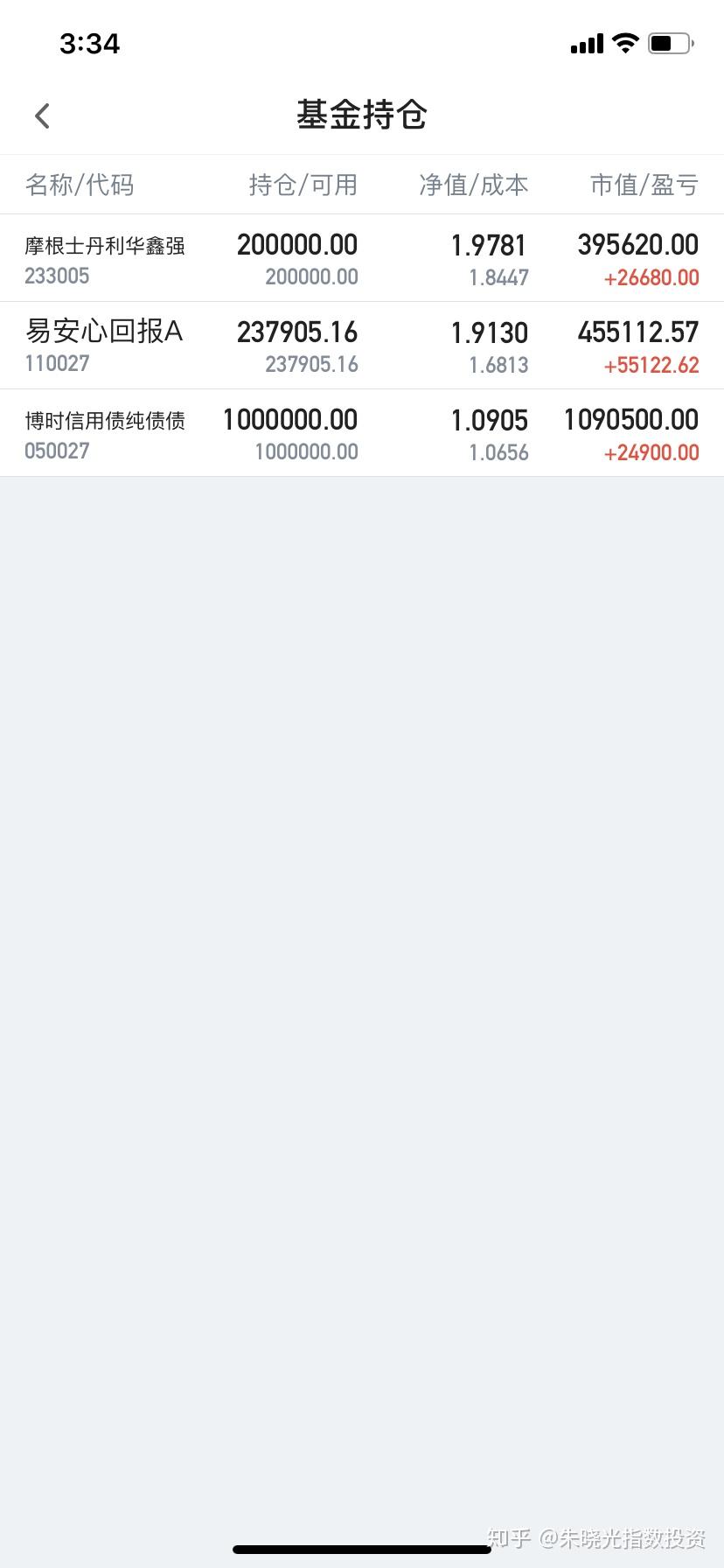Tap the profit value +55122.62
The image size is (724, 1568).
point(651,365)
